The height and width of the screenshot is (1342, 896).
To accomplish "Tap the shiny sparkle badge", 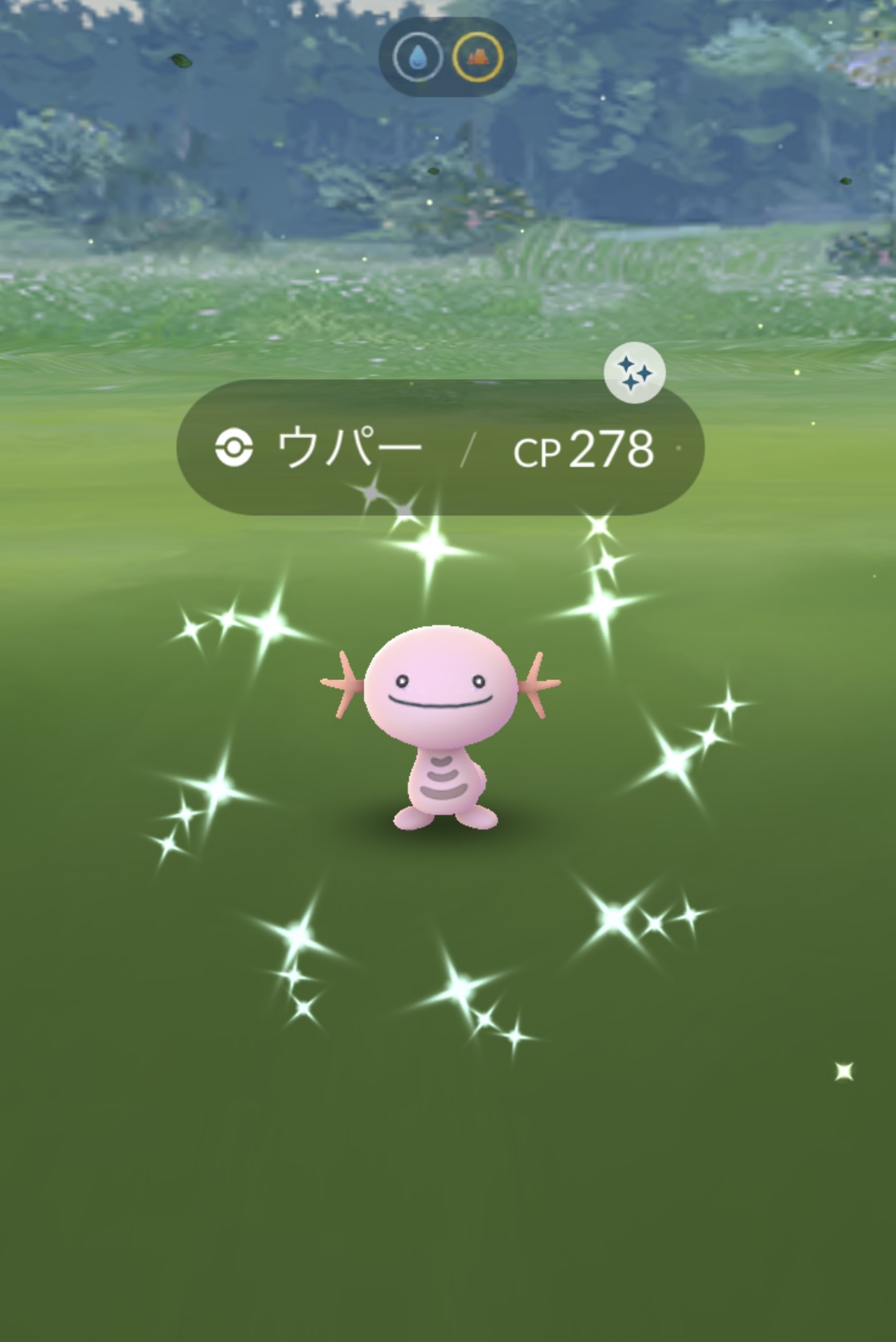I will [635, 373].
